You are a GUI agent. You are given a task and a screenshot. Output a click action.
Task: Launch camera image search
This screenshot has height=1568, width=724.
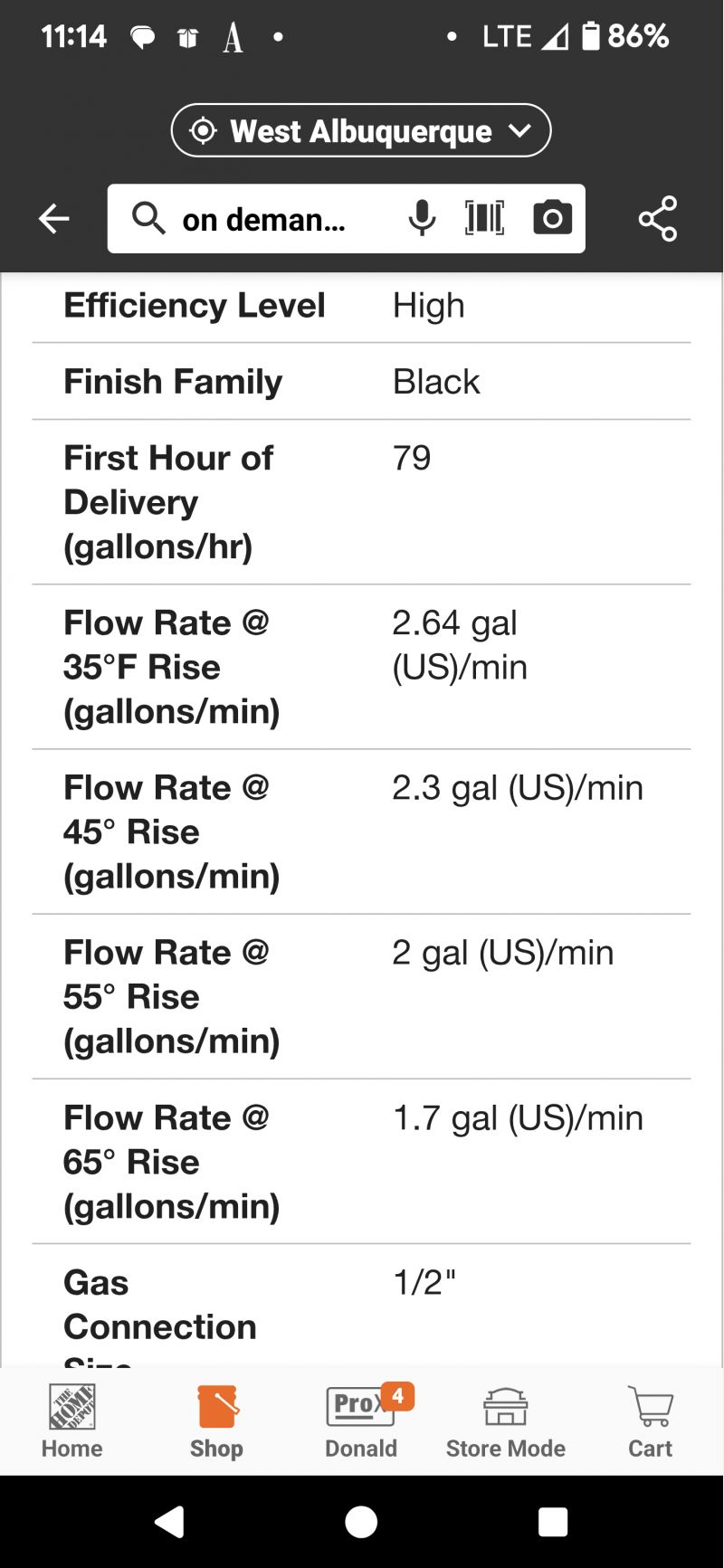(x=552, y=218)
